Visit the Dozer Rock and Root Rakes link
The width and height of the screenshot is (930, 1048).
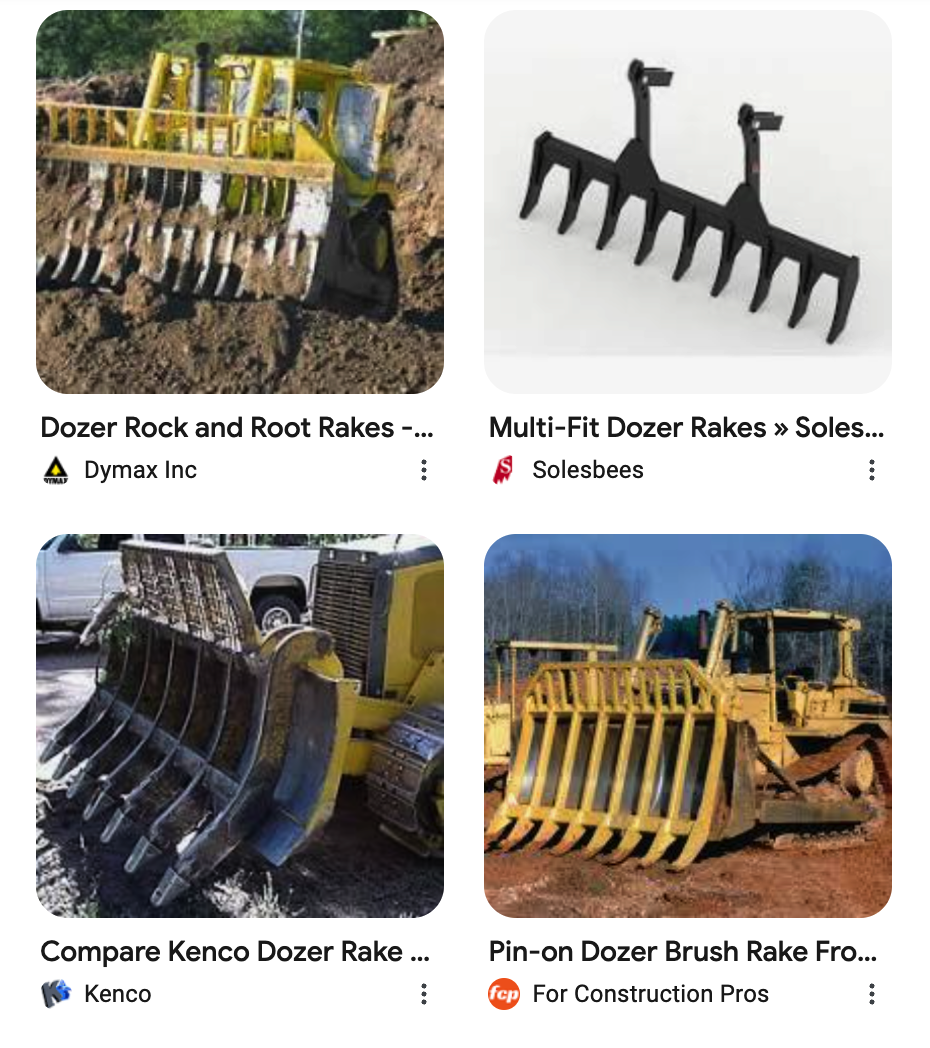[x=237, y=428]
